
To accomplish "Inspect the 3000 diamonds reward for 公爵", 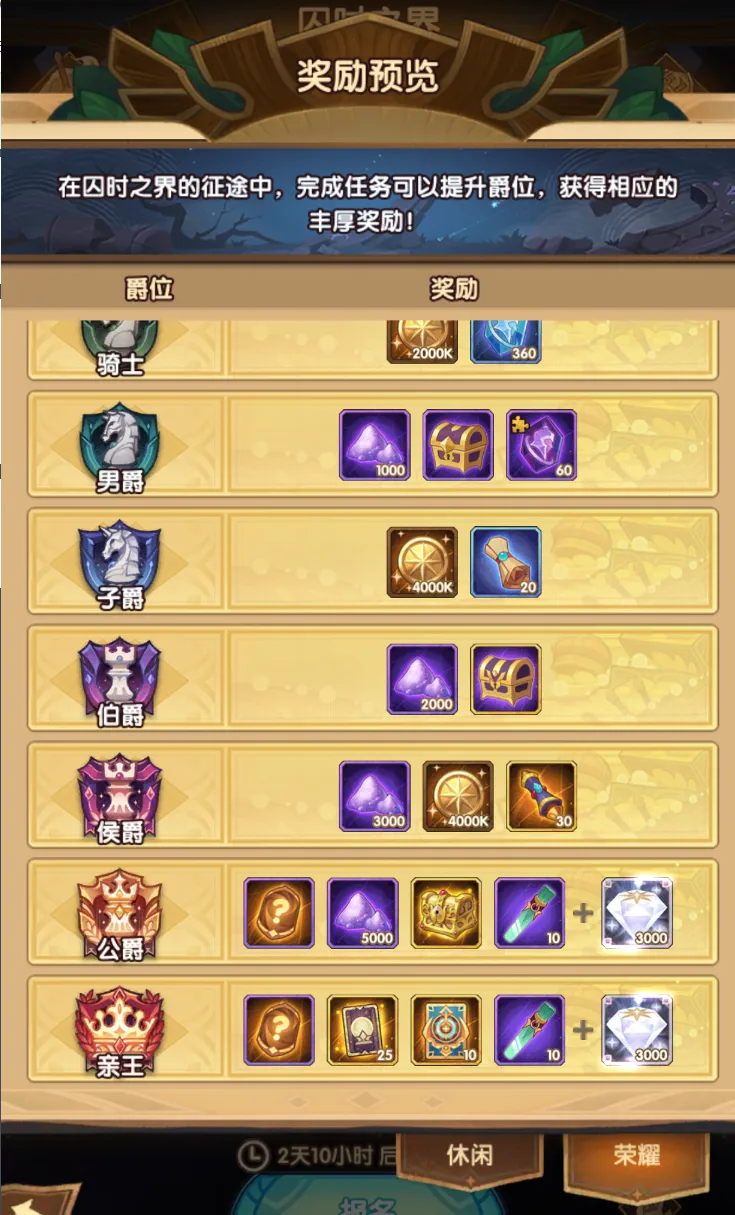I will [x=637, y=913].
